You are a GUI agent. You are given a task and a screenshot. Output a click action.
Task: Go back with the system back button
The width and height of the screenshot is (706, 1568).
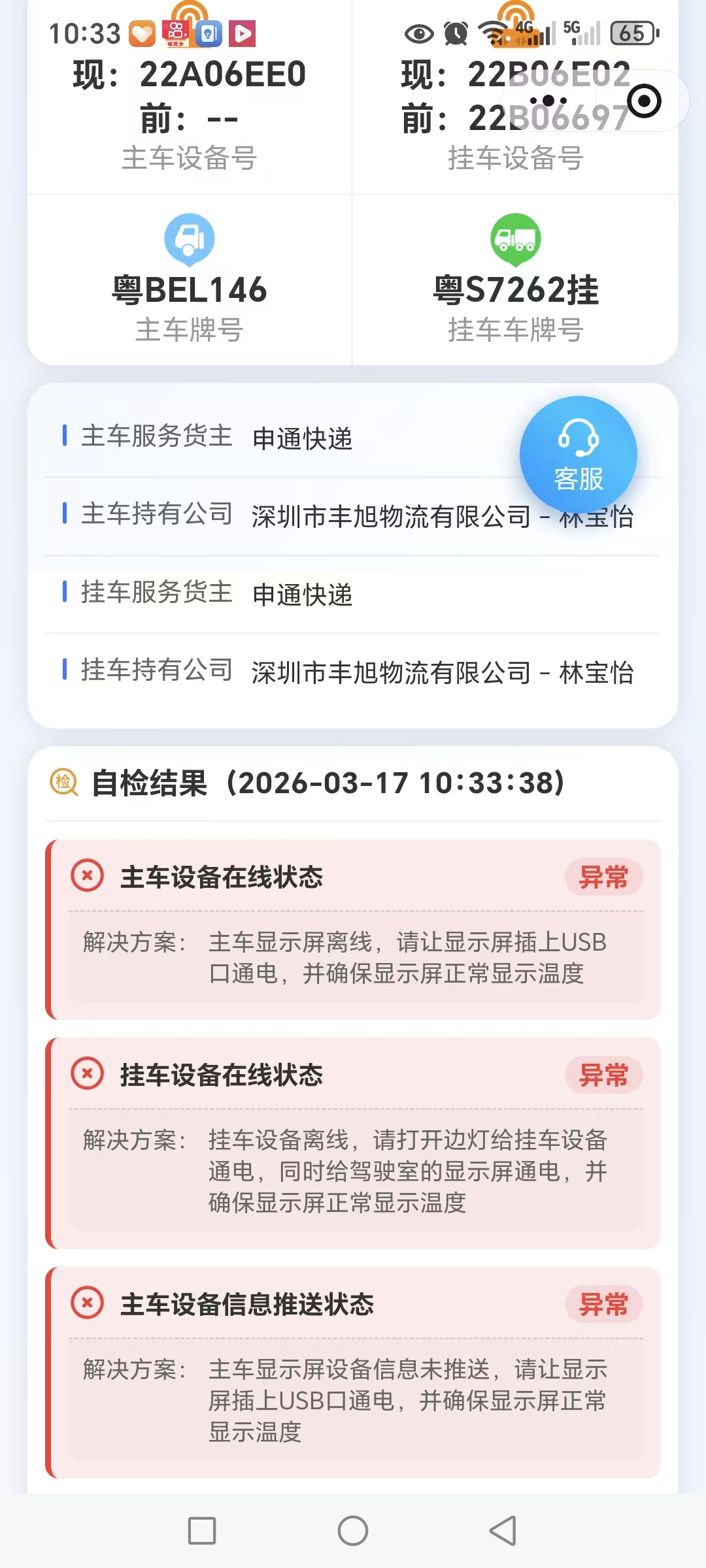point(503,1531)
